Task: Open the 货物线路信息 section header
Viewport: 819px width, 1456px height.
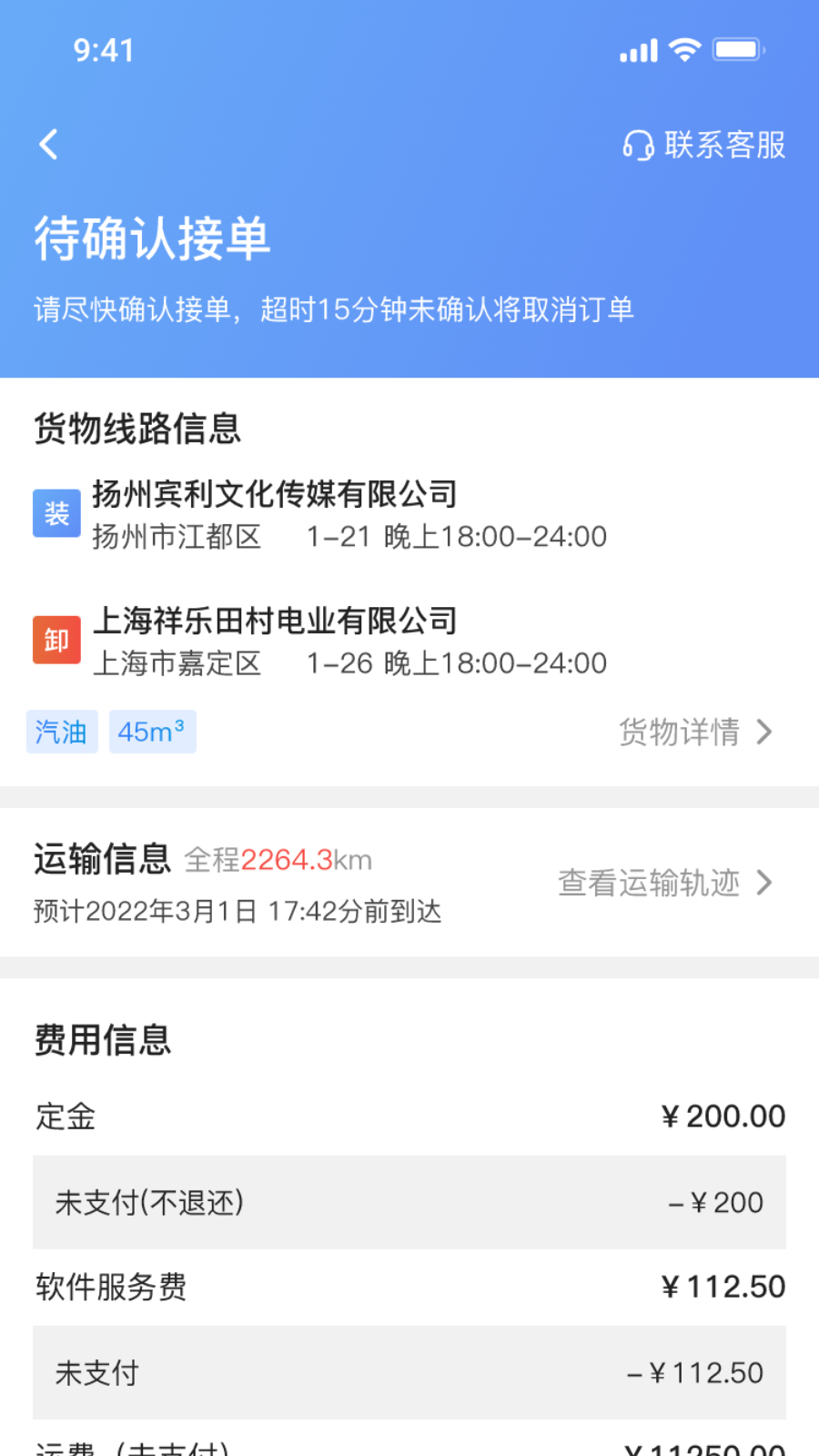Action: pos(136,430)
